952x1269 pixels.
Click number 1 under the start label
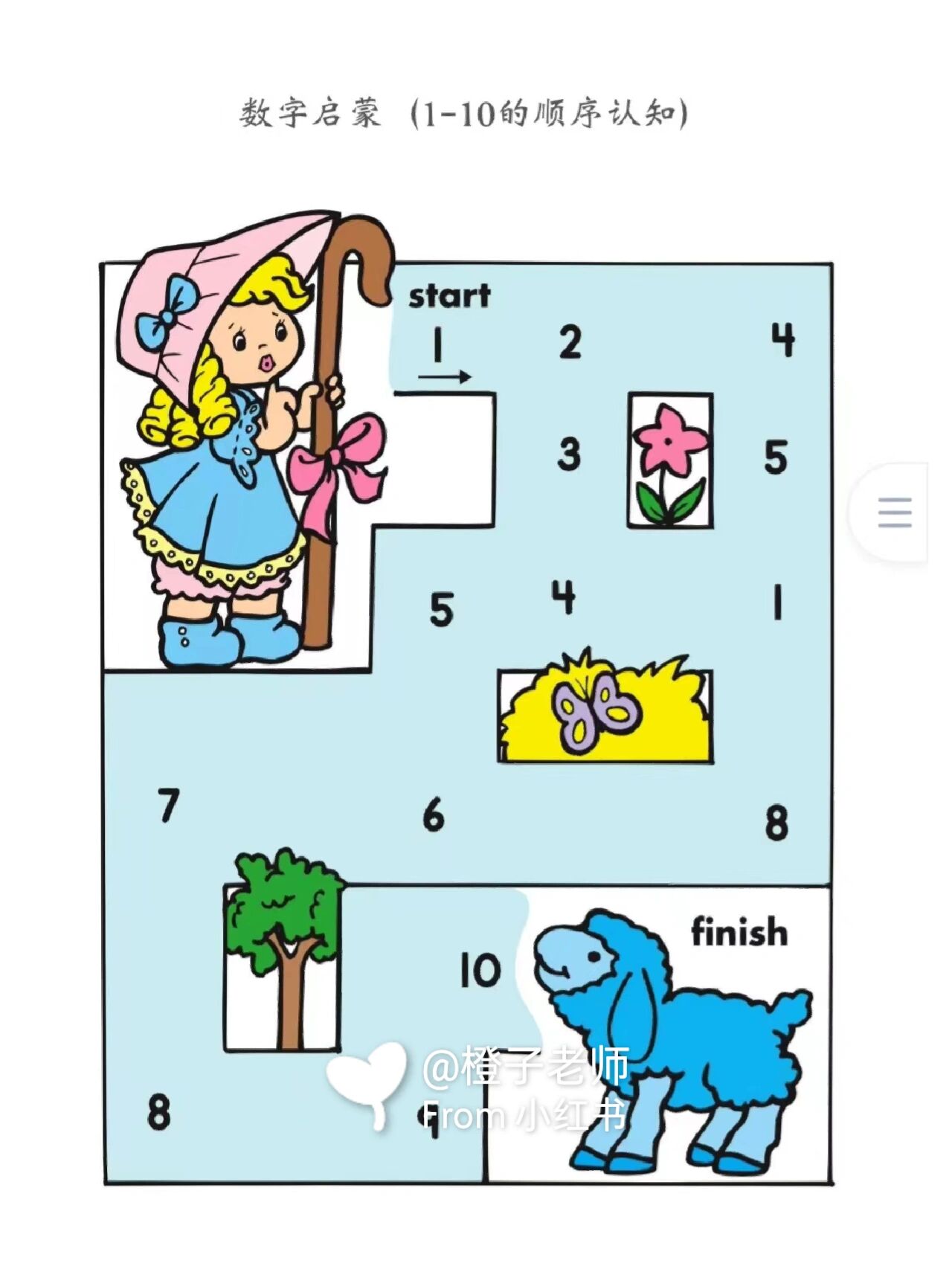click(x=437, y=342)
